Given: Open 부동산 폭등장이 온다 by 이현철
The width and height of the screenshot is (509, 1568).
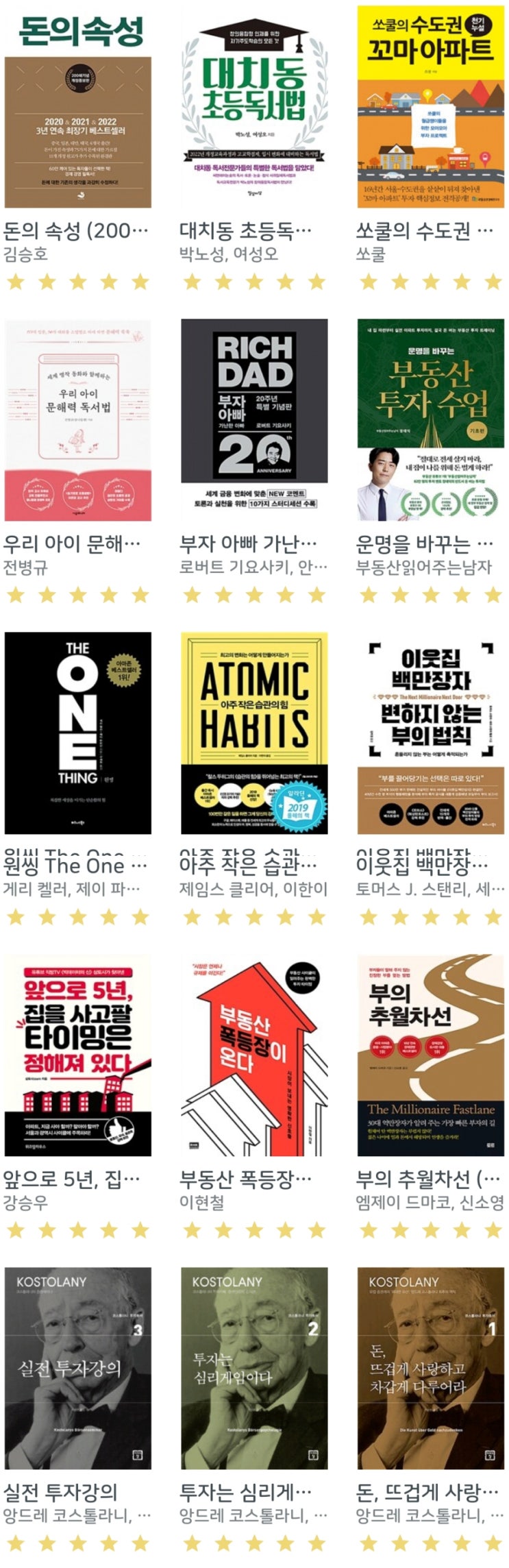Looking at the screenshot, I should [x=254, y=1055].
